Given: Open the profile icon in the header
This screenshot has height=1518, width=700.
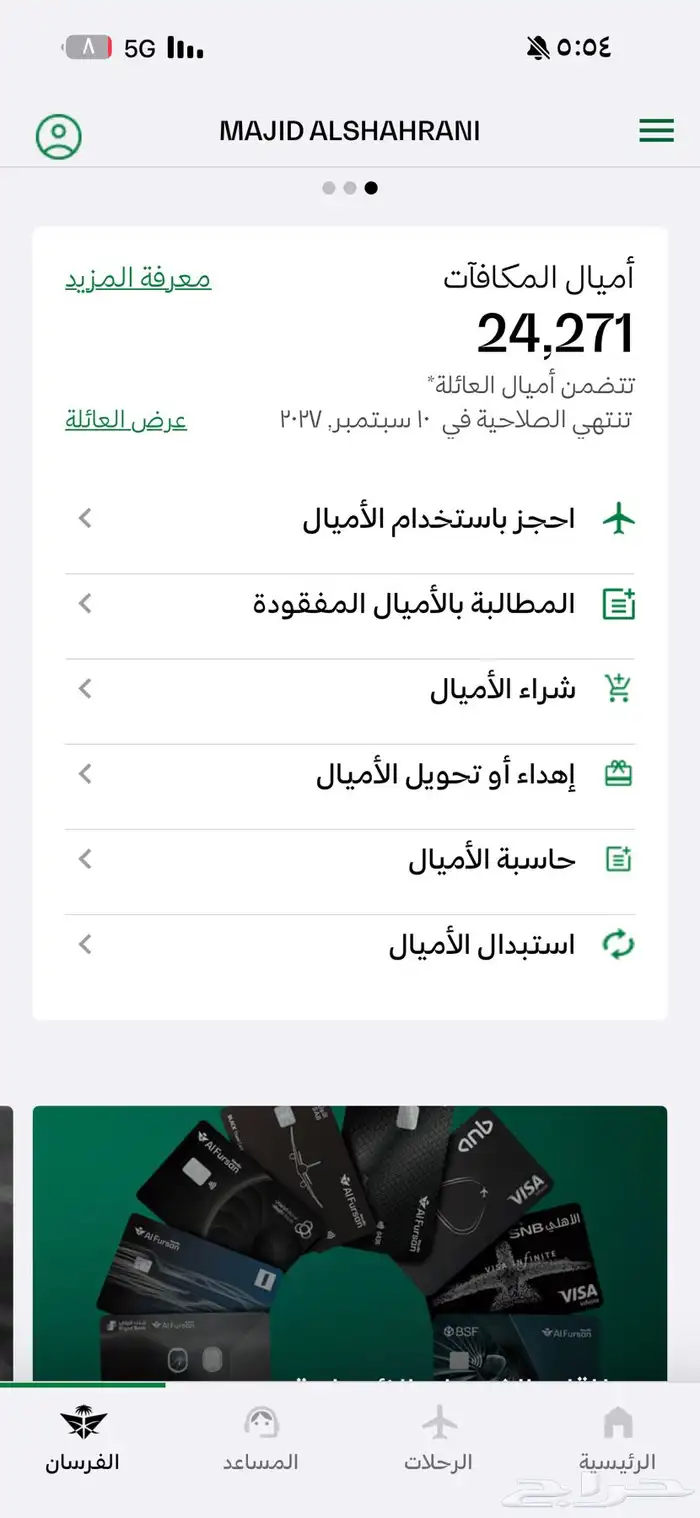Looking at the screenshot, I should tap(58, 136).
